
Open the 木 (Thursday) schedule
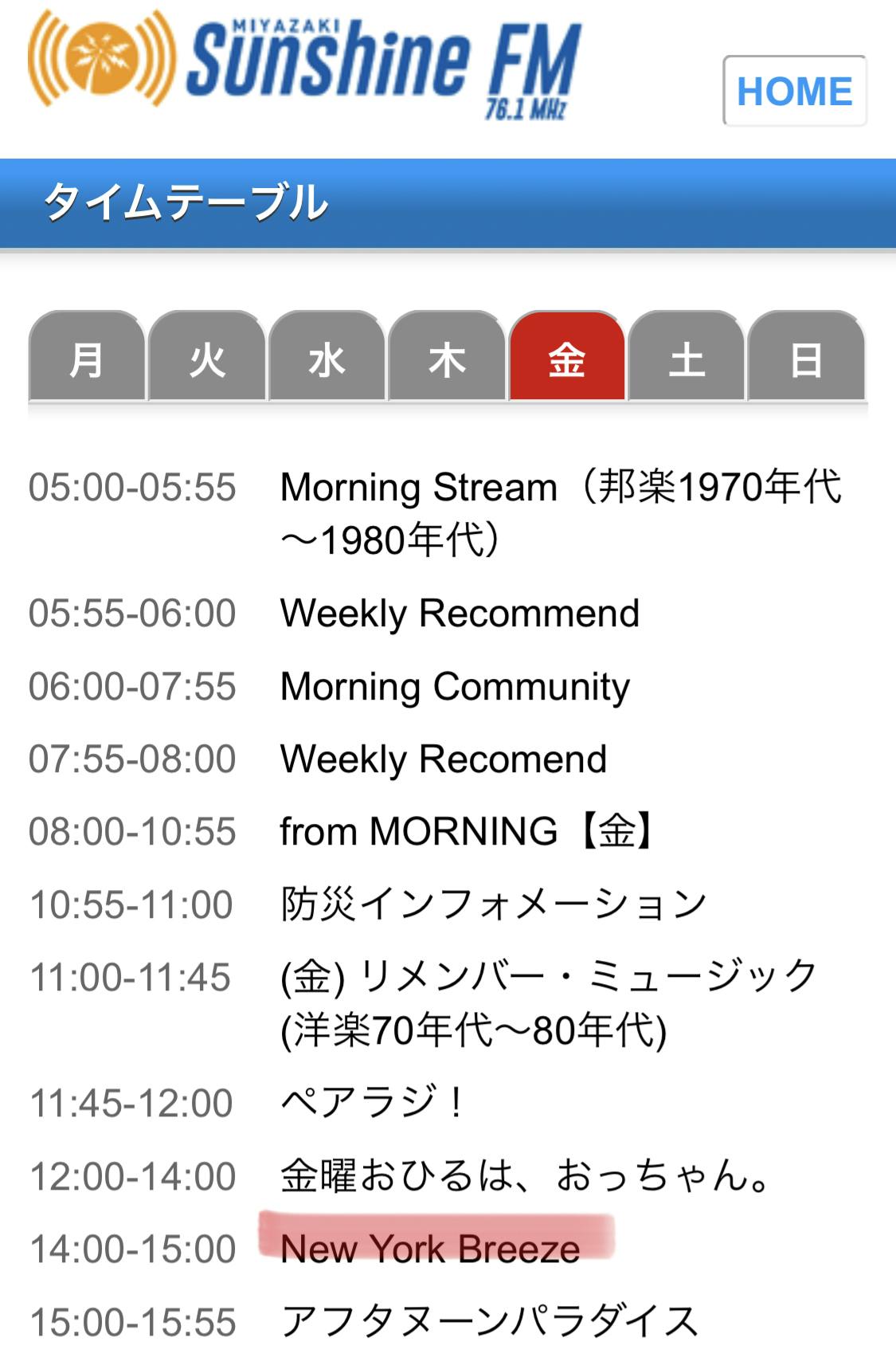[448, 361]
